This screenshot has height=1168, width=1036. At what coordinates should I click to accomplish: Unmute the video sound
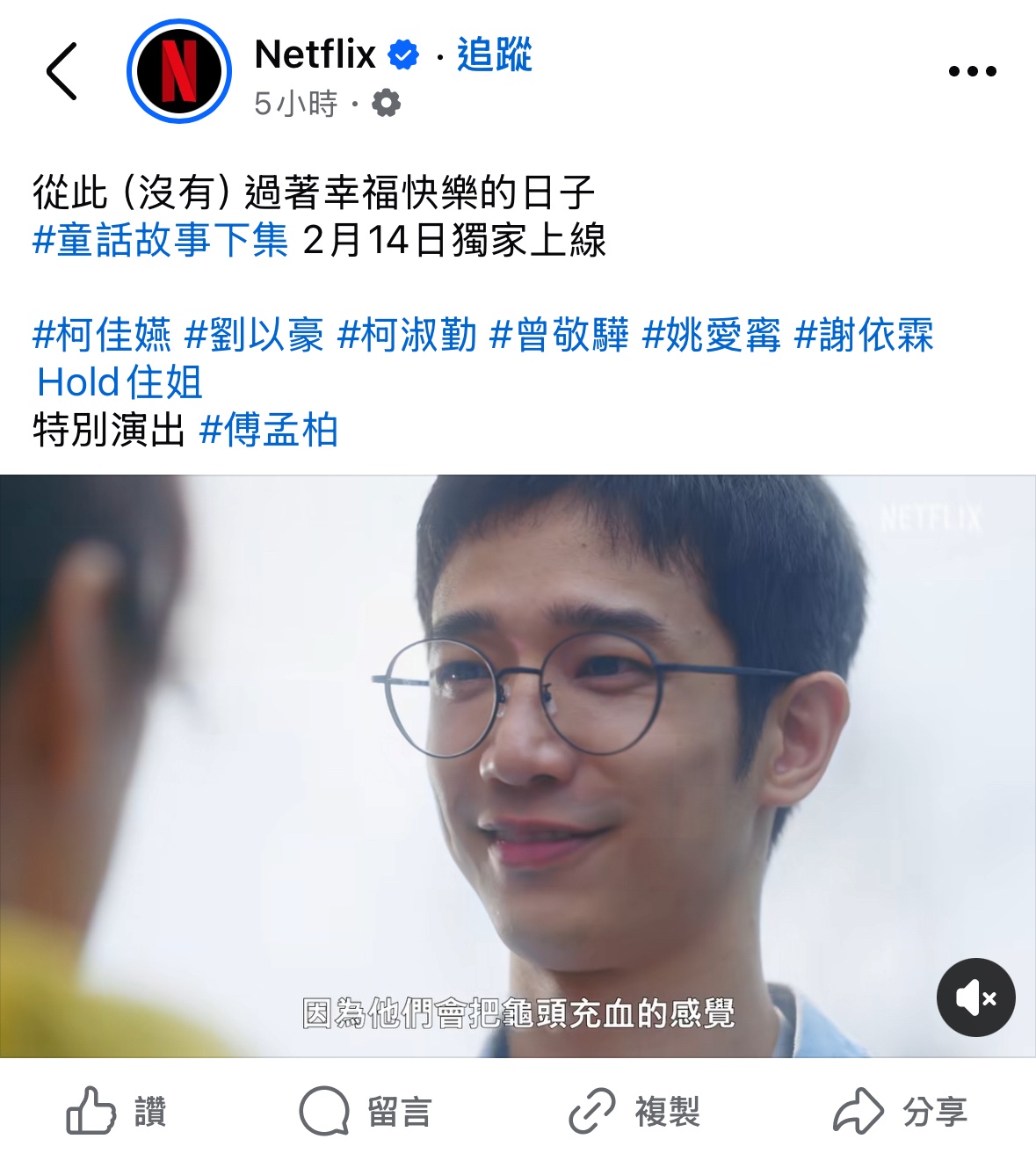pos(975,998)
